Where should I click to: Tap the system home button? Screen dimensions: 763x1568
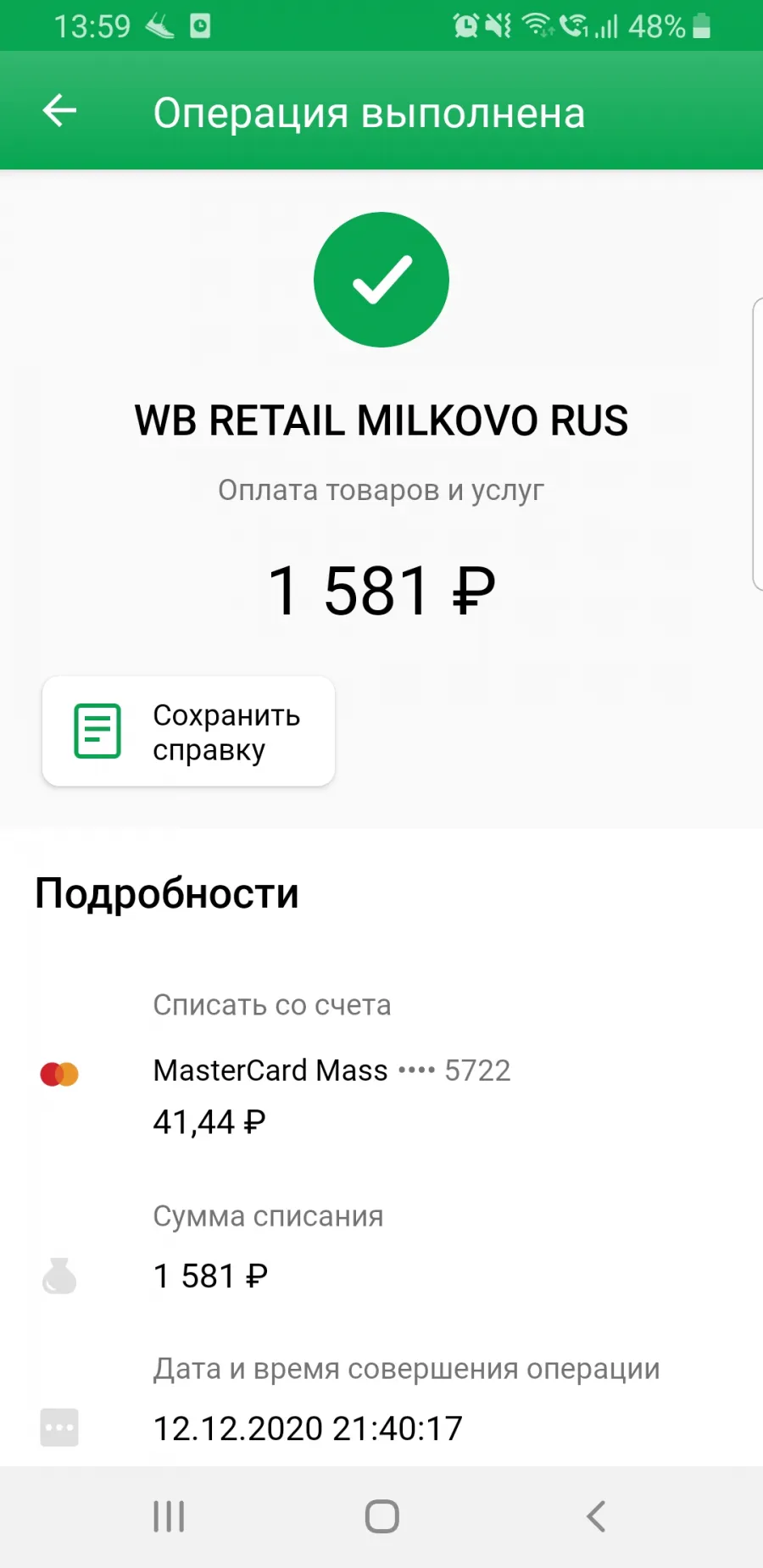[x=381, y=1516]
